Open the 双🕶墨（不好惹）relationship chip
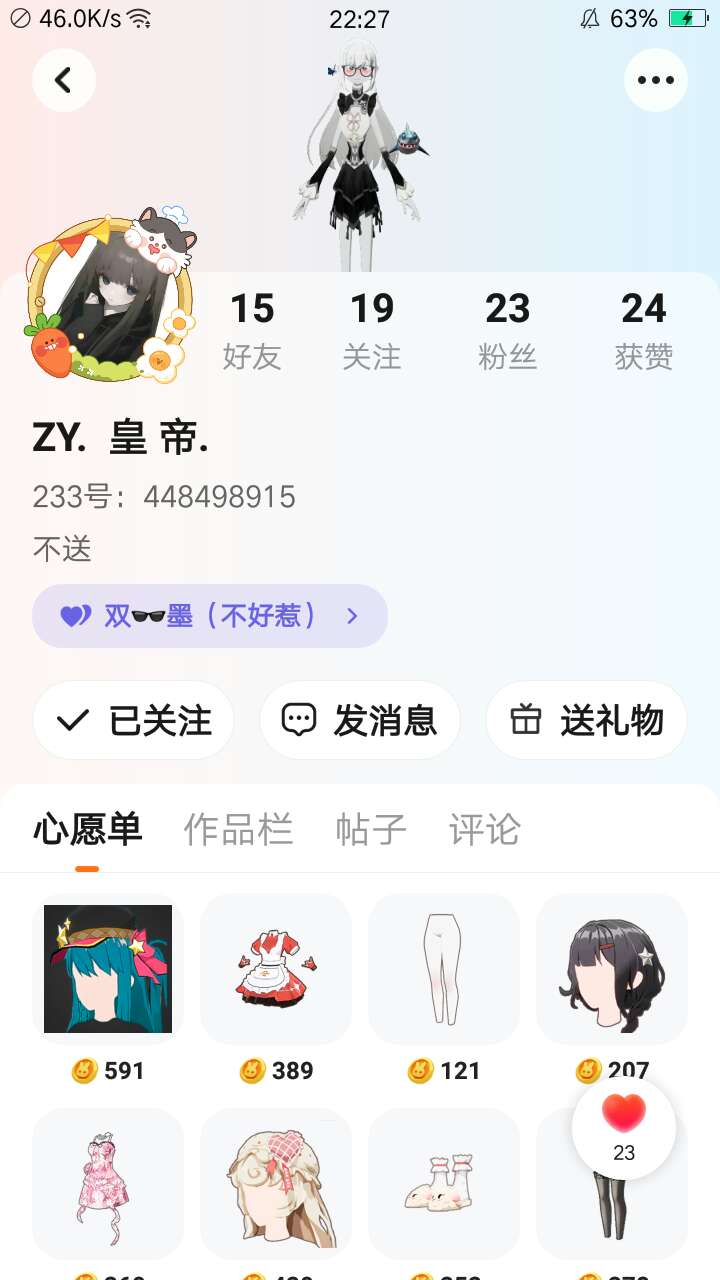This screenshot has height=1280, width=720. coord(210,616)
